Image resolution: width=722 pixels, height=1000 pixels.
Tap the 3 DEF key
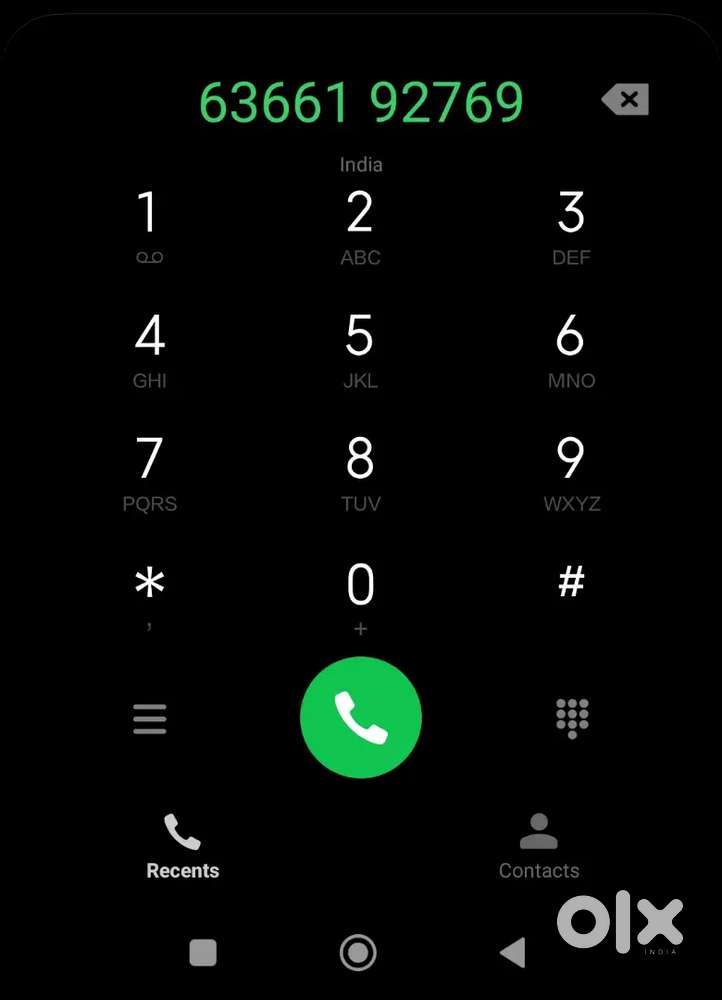coord(571,226)
